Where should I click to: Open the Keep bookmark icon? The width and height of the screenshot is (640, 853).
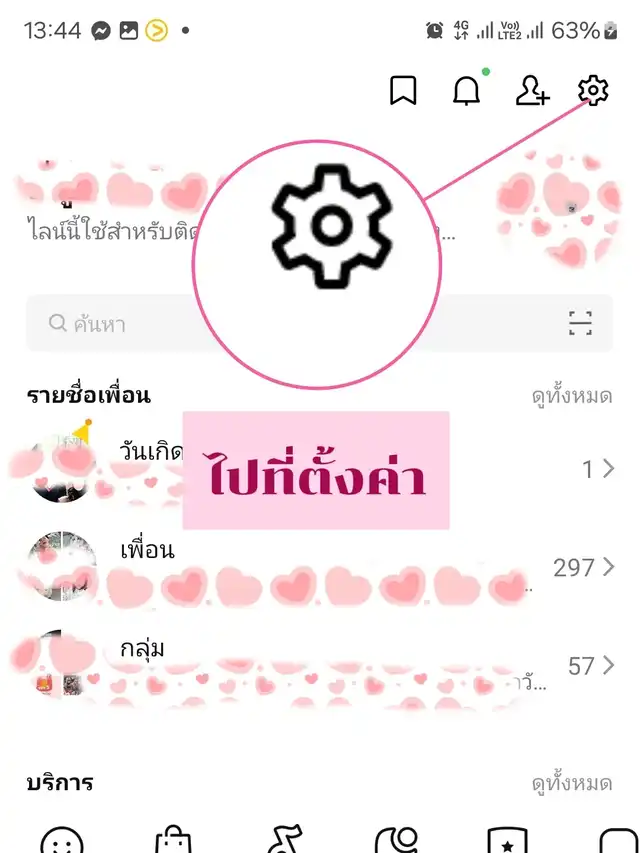403,91
